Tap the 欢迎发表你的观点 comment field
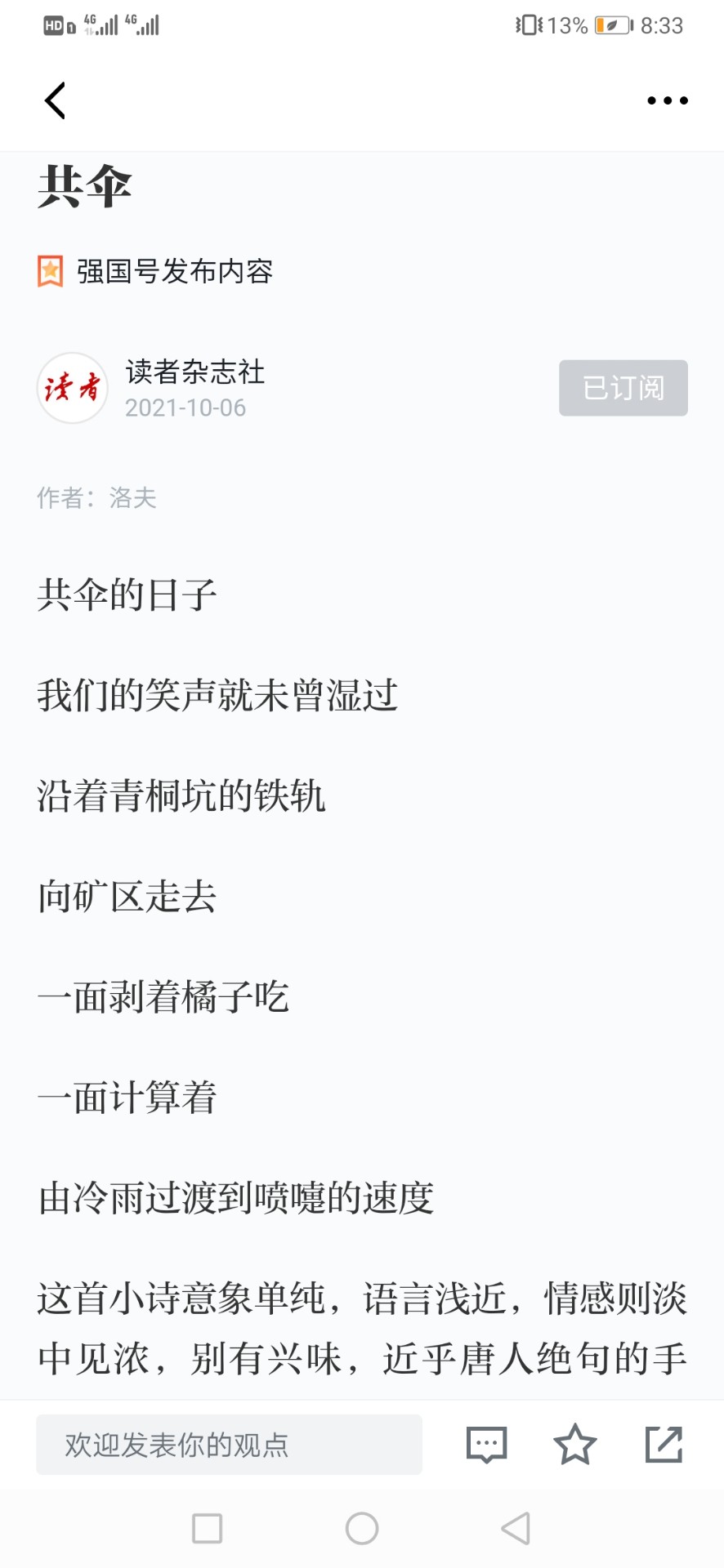 (229, 1444)
